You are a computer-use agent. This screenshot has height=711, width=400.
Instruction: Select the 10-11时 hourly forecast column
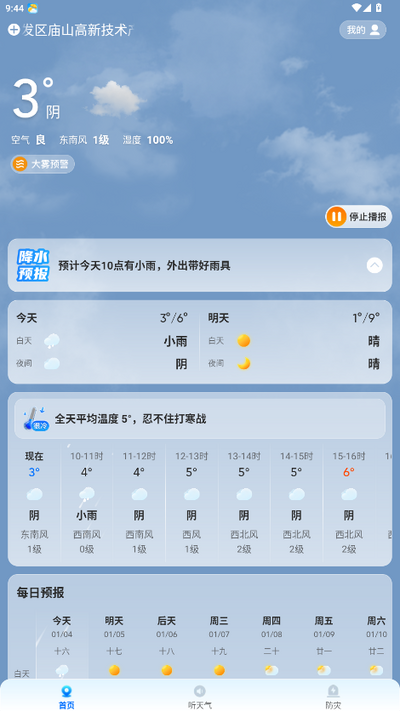click(87, 502)
